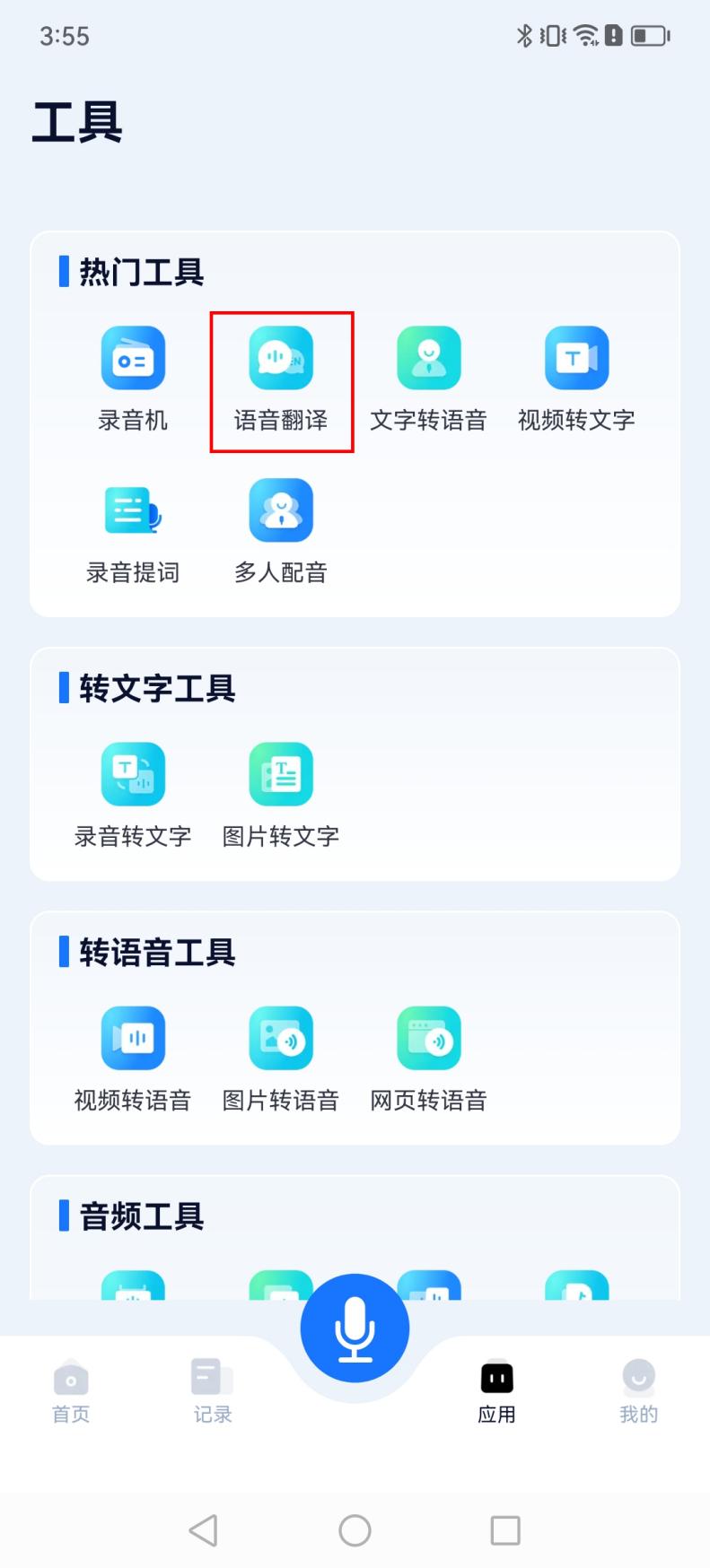Tap the blue microphone record button
The image size is (710, 1568).
(355, 1328)
